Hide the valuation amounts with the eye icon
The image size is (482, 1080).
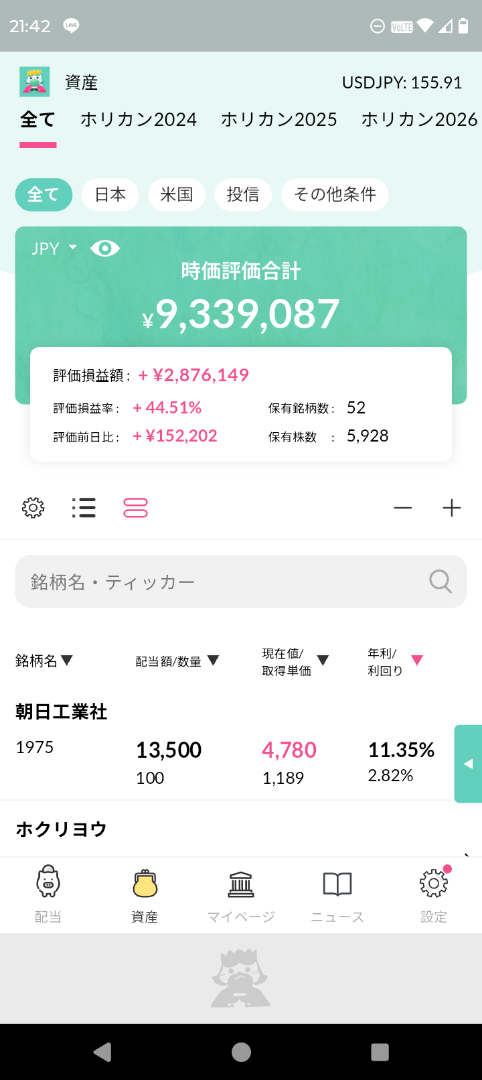click(105, 249)
